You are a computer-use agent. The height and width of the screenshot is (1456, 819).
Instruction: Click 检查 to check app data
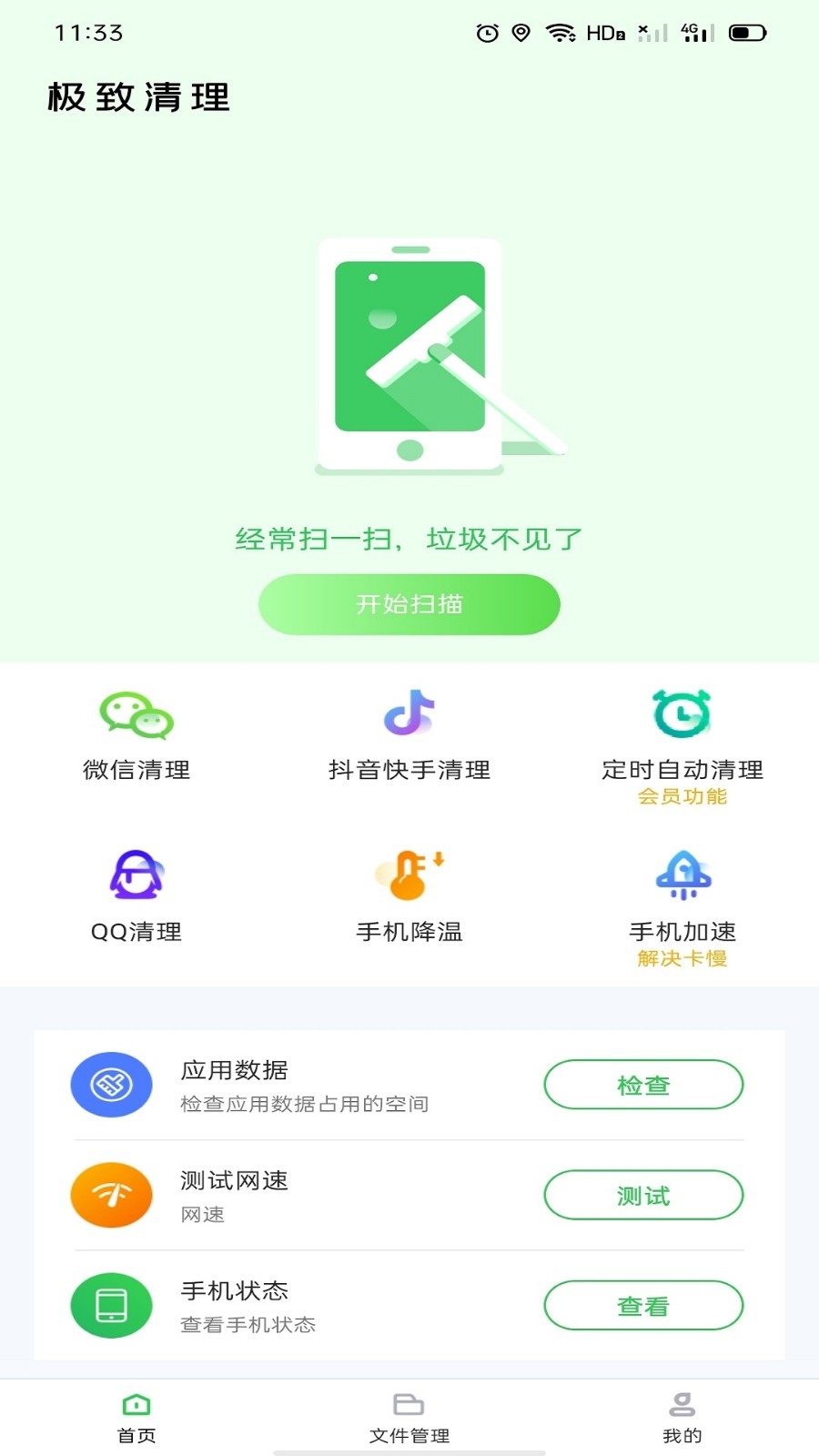(x=643, y=1085)
